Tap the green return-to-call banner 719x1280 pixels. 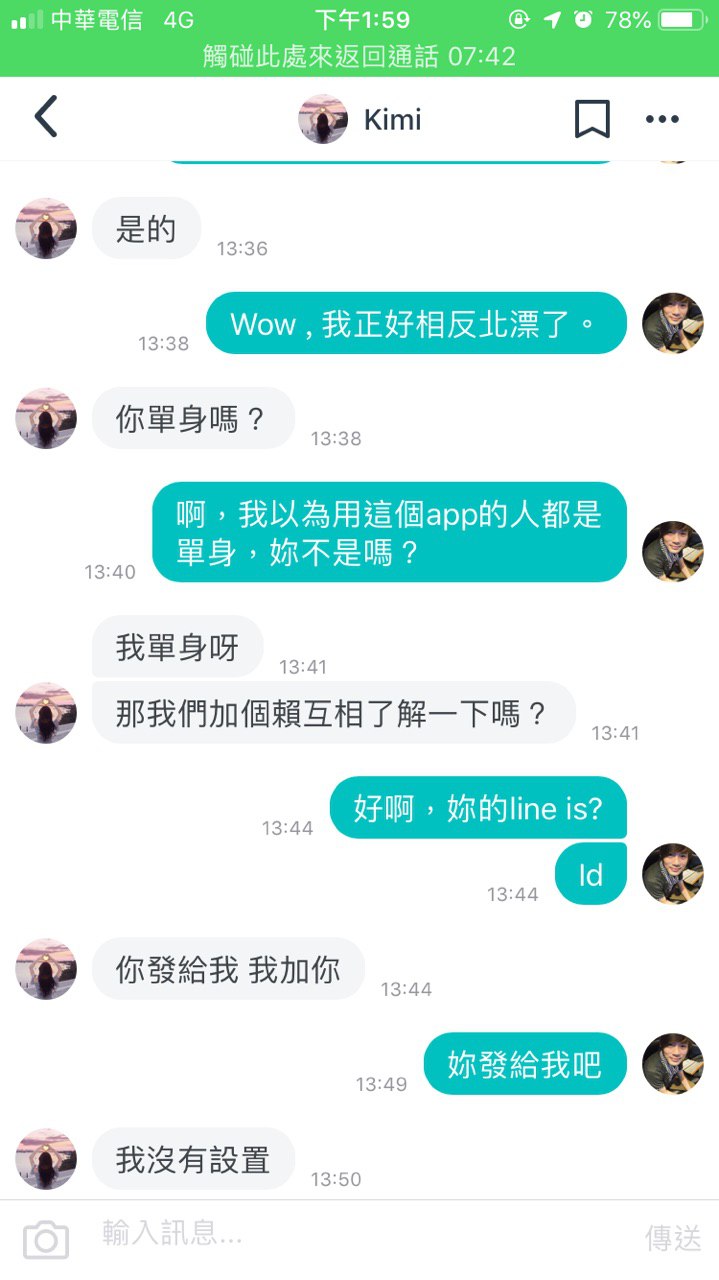tap(359, 57)
